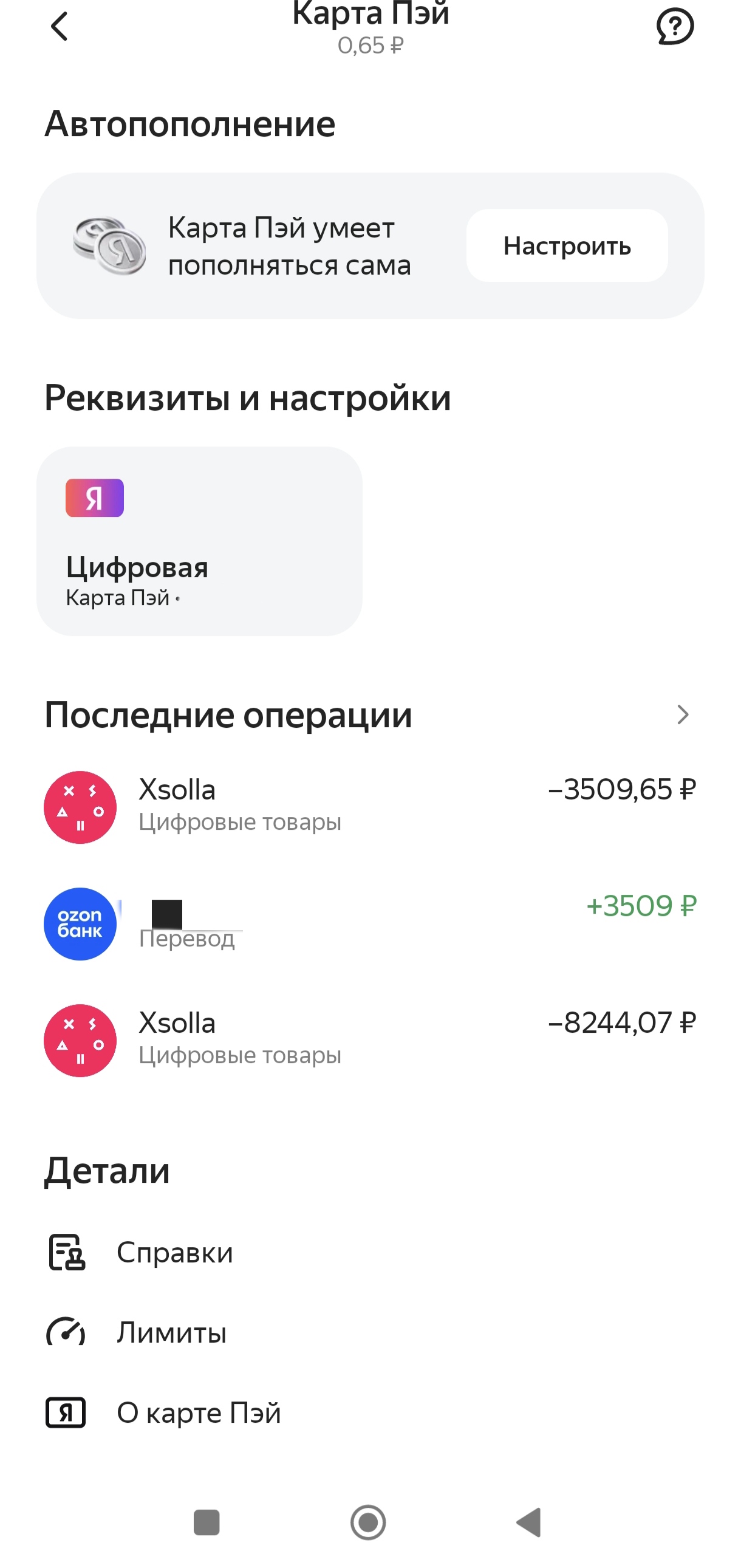Tap the Настроить auto top-up button
Image resolution: width=741 pixels, height=1568 pixels.
567,245
